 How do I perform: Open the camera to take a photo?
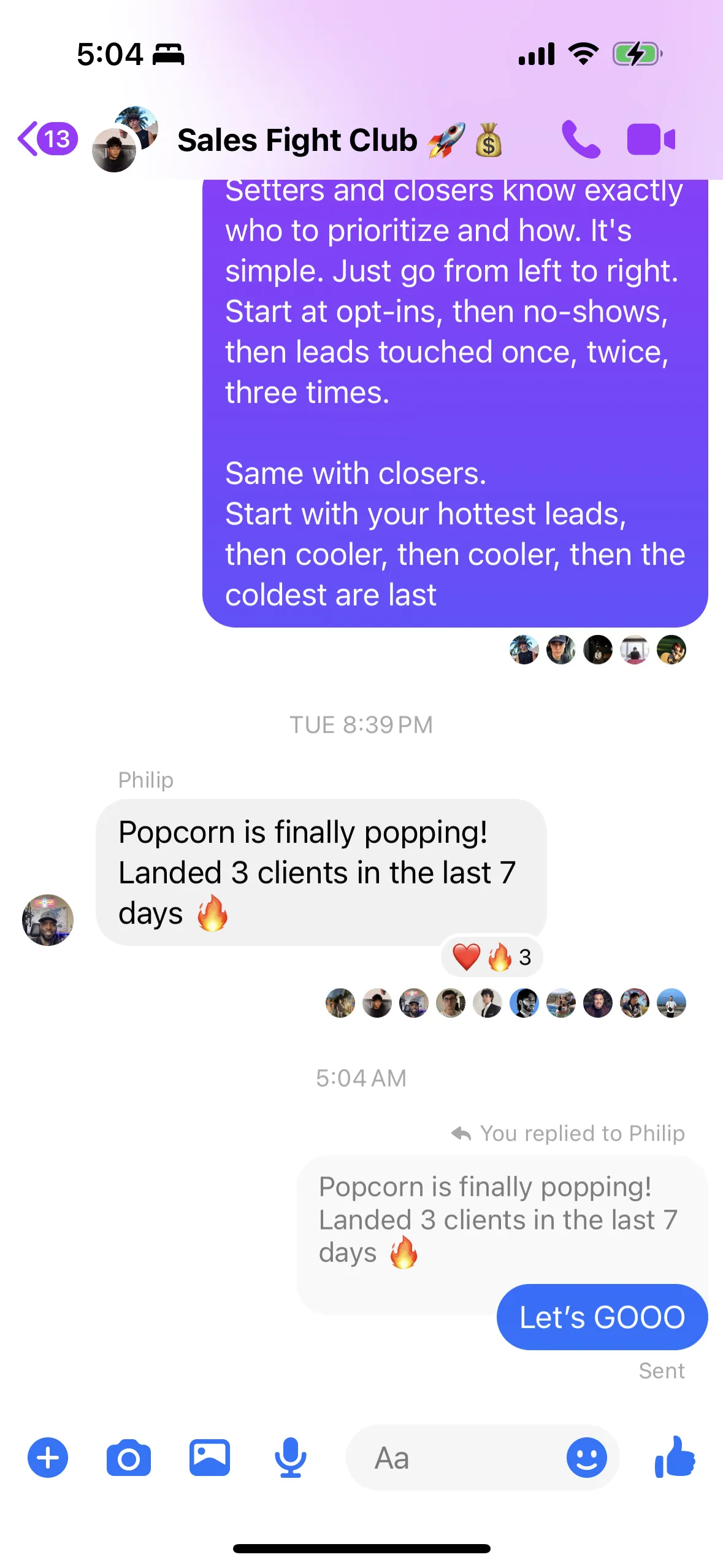129,1458
